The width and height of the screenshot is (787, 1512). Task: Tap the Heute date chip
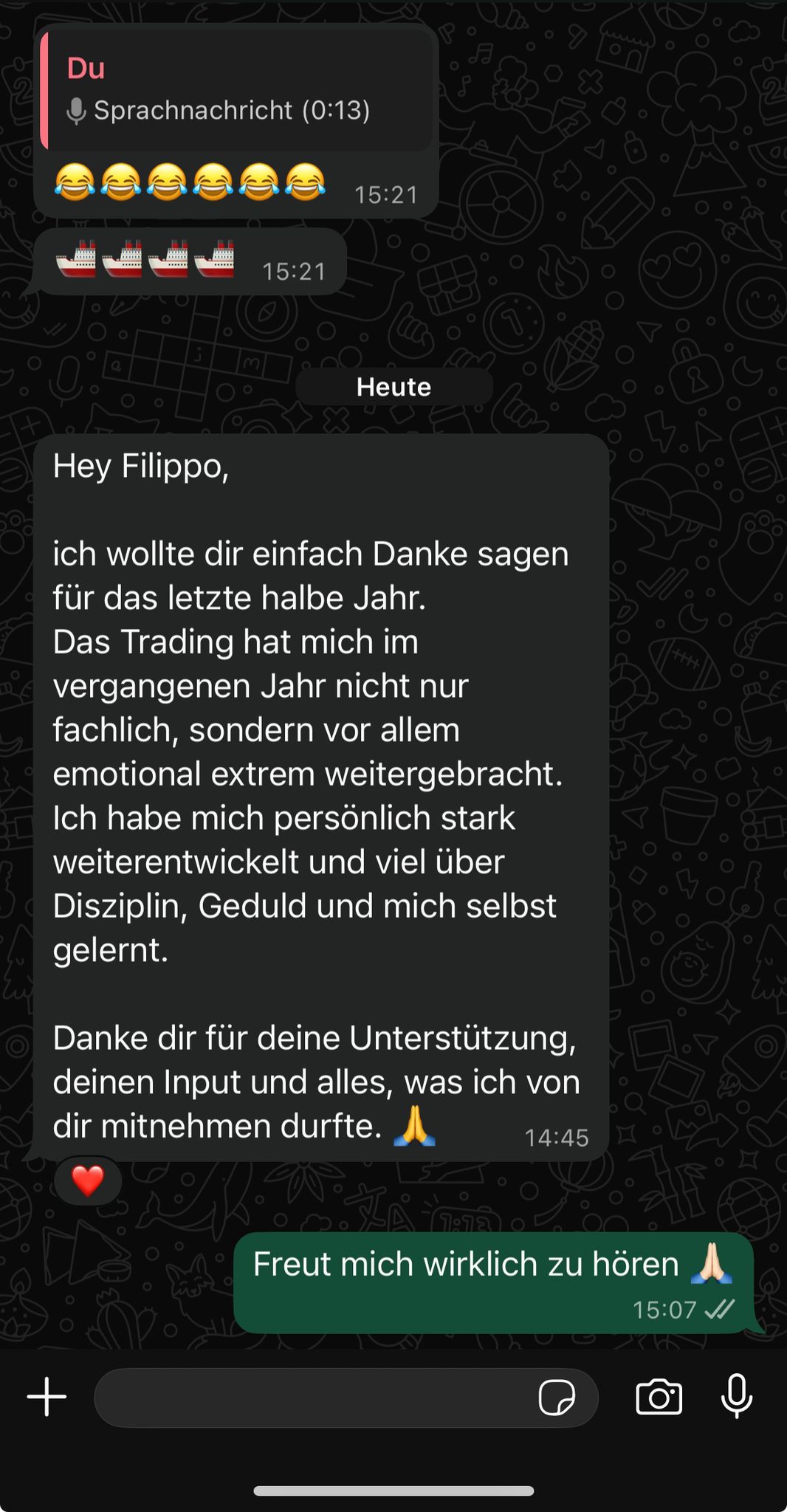[393, 385]
